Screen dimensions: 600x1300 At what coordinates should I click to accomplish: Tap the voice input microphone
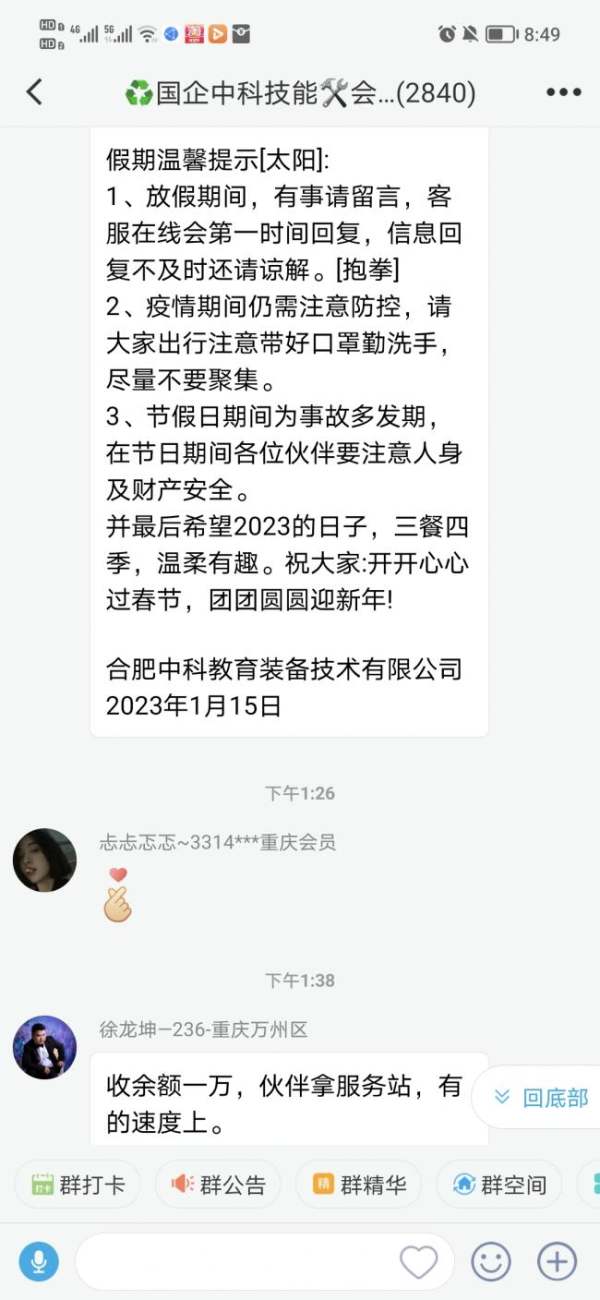click(39, 1262)
